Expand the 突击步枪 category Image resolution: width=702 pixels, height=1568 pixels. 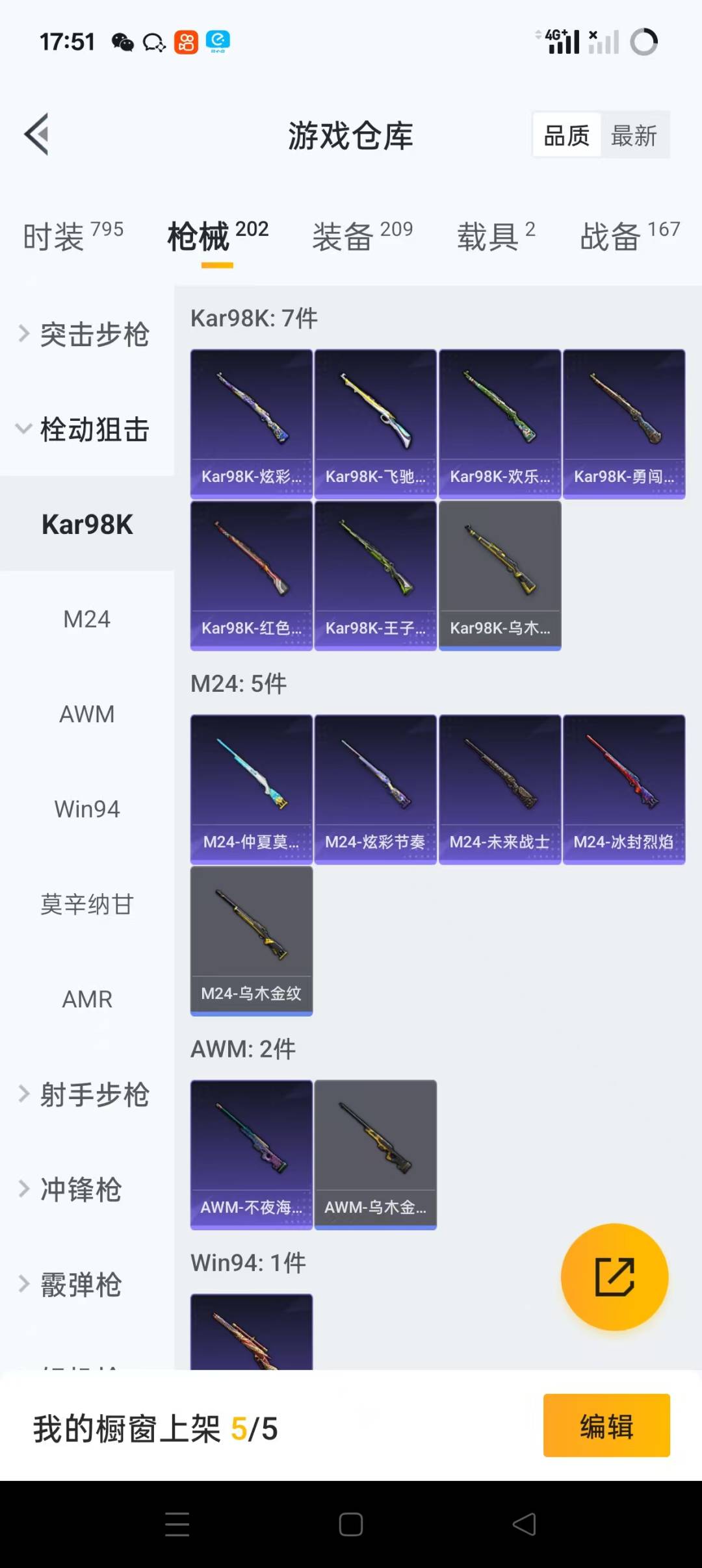pos(86,335)
